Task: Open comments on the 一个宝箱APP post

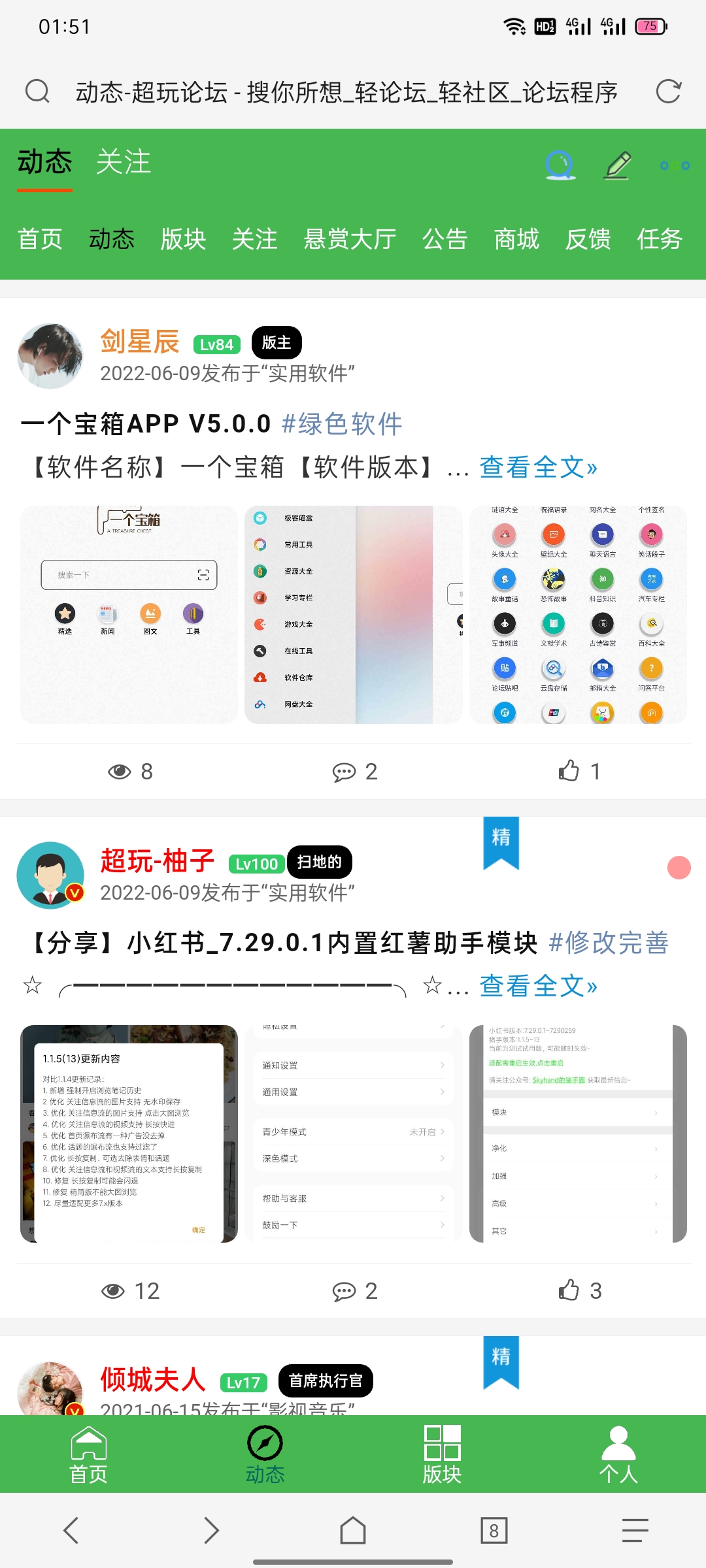Action: click(x=354, y=772)
